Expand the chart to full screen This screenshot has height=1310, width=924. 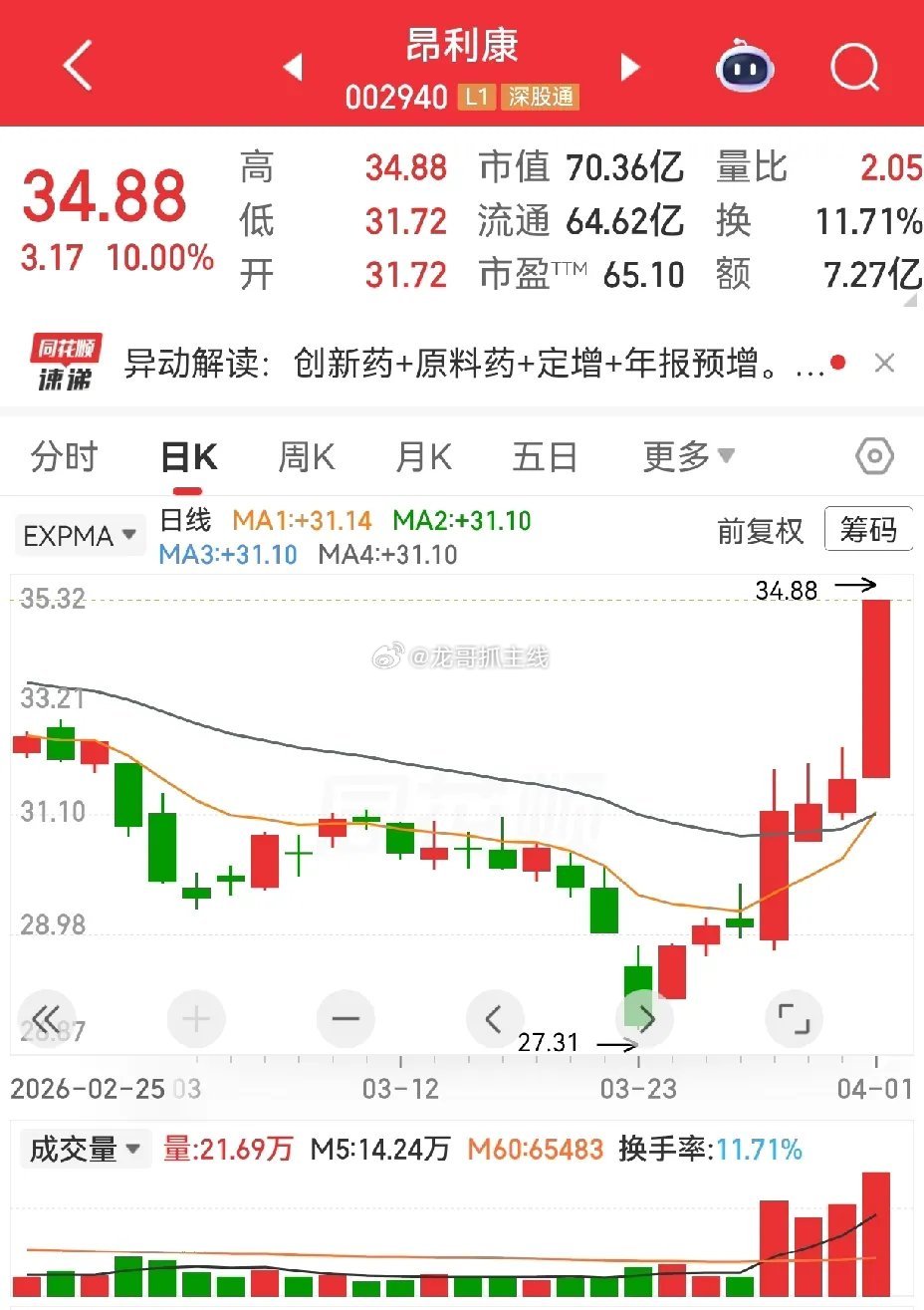pos(794,1019)
